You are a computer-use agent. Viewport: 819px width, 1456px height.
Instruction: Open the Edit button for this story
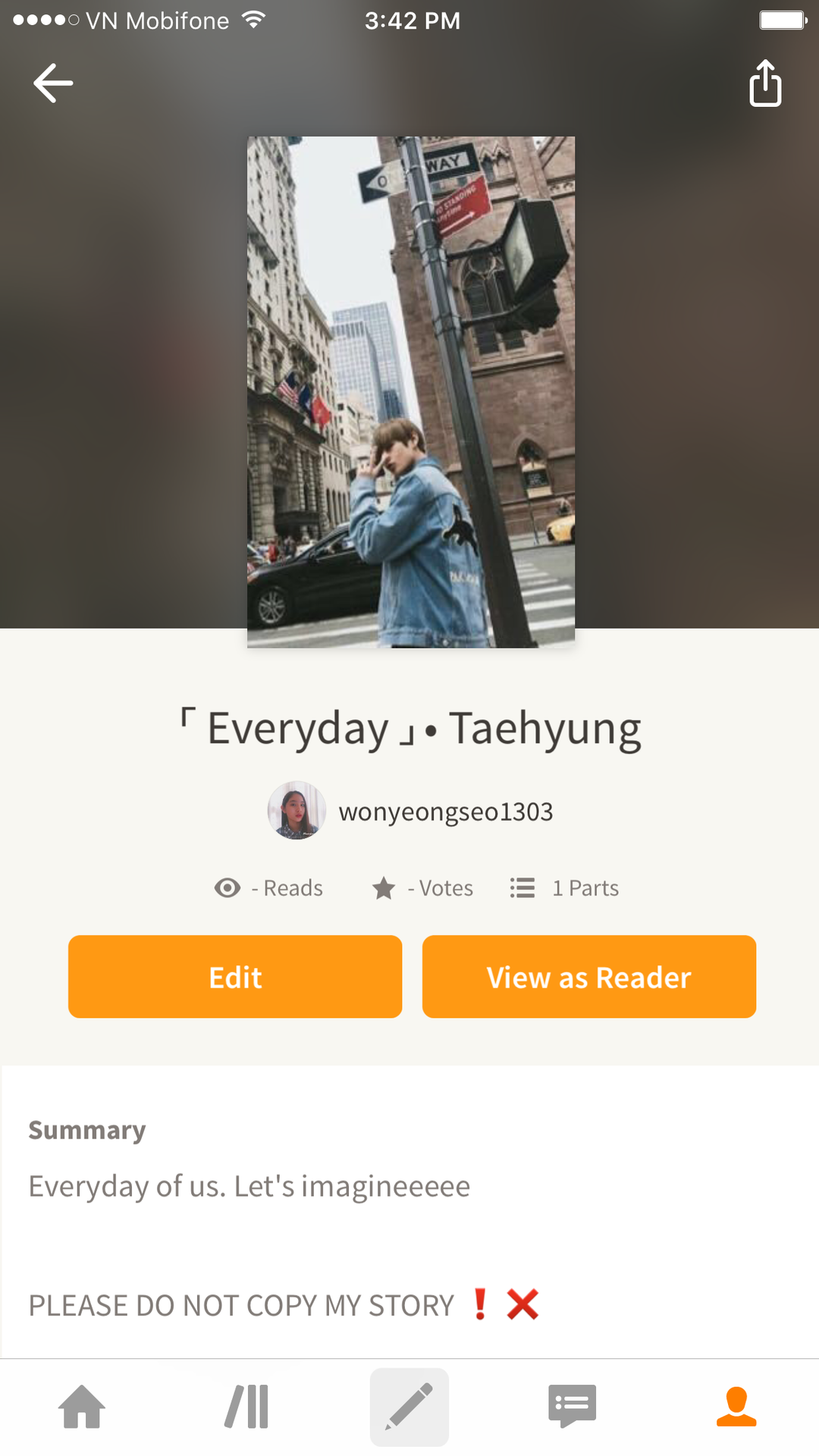235,977
